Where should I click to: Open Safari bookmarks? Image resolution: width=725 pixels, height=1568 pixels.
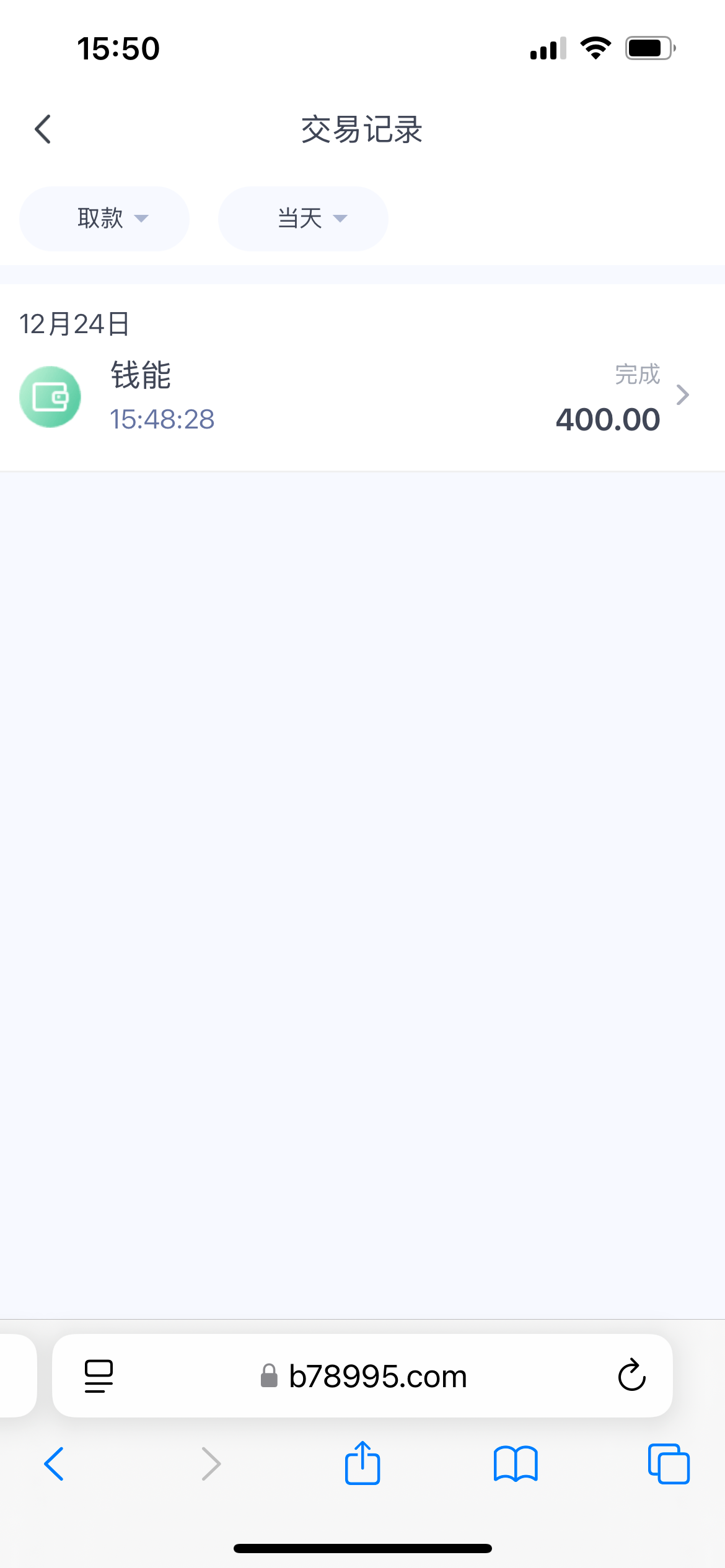[516, 1464]
